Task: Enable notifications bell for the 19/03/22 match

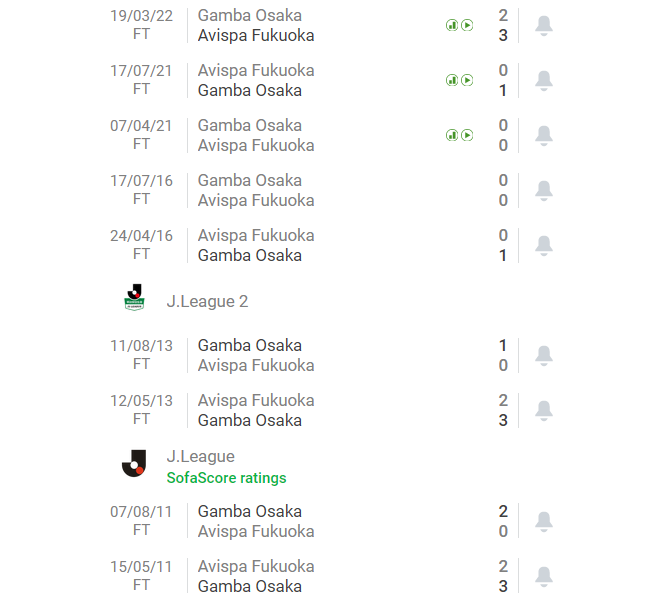Action: coord(543,26)
